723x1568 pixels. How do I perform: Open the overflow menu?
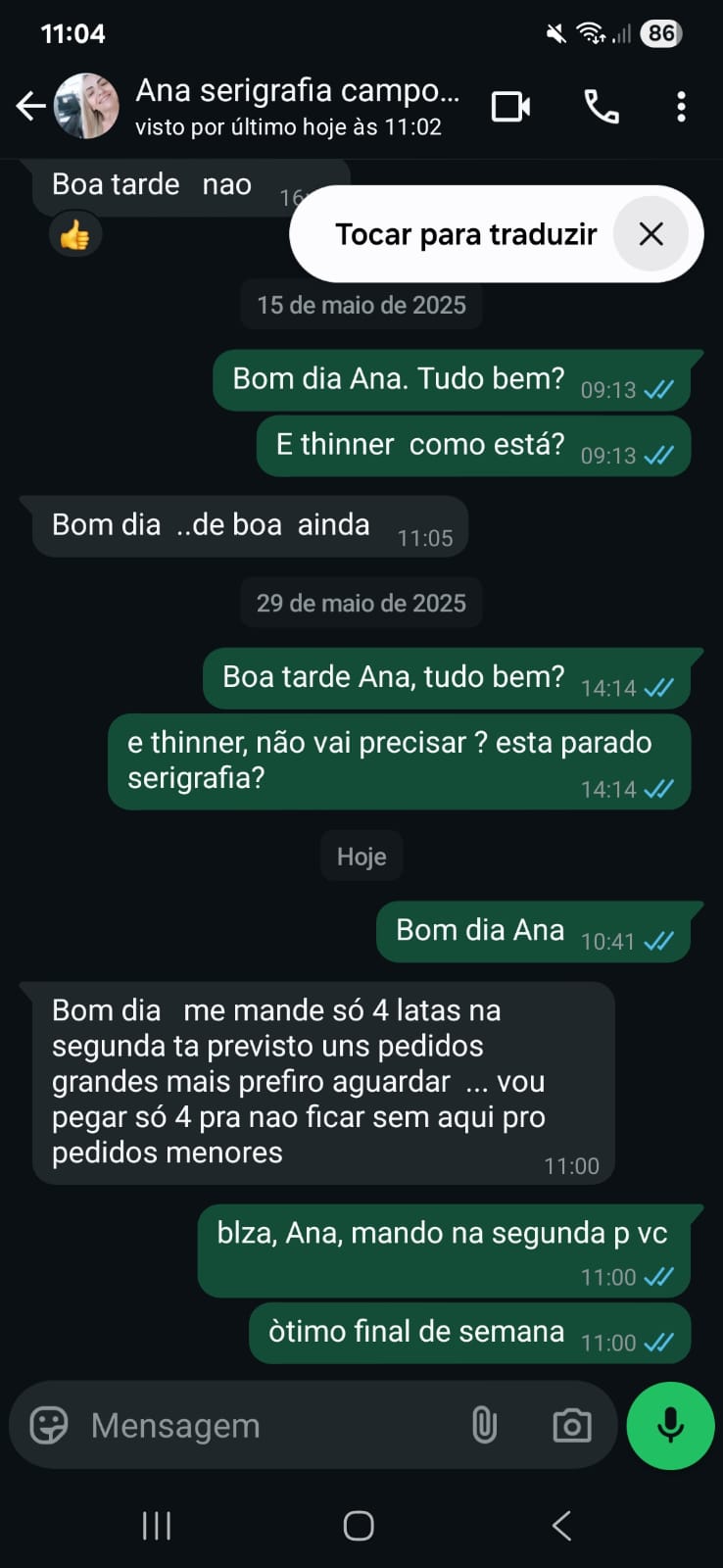681,106
